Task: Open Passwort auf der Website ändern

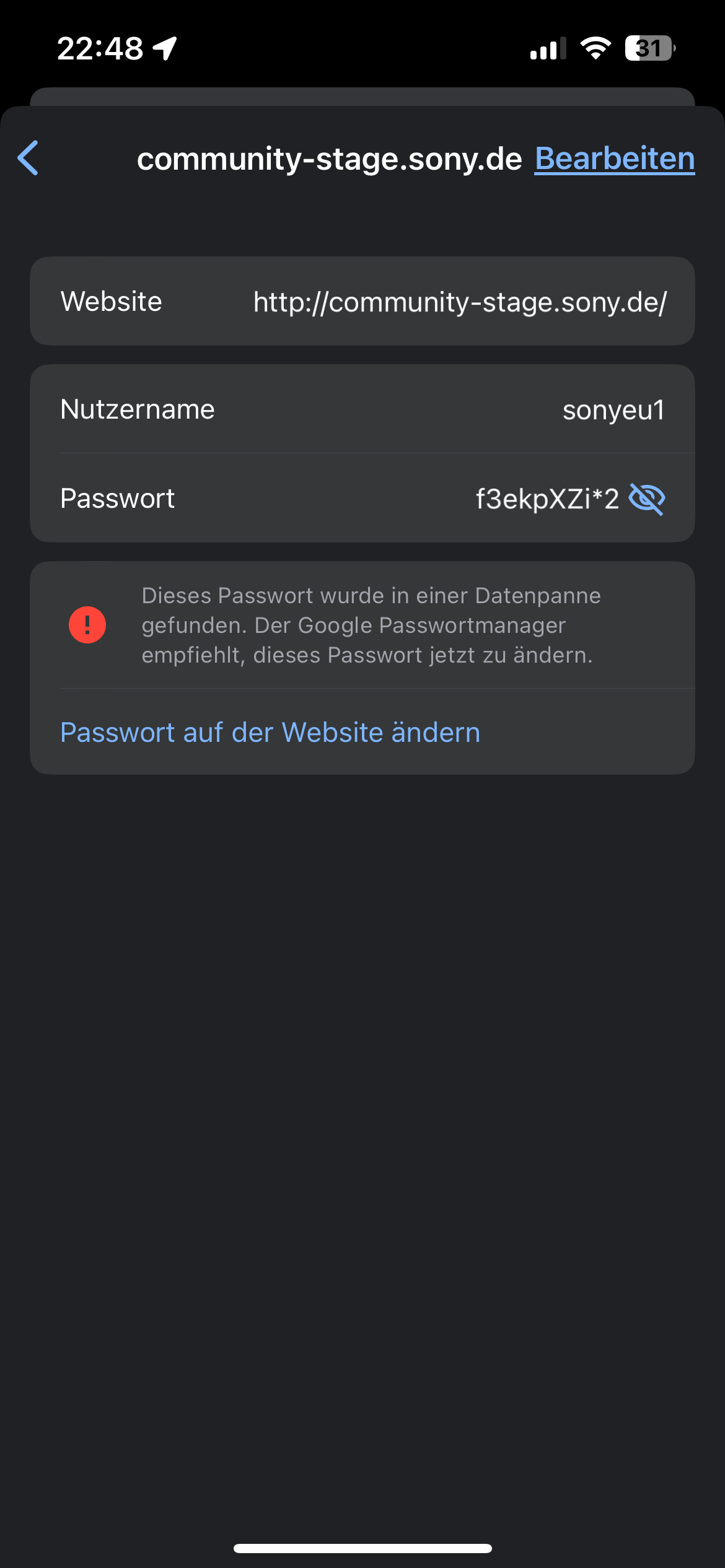Action: coord(270,732)
